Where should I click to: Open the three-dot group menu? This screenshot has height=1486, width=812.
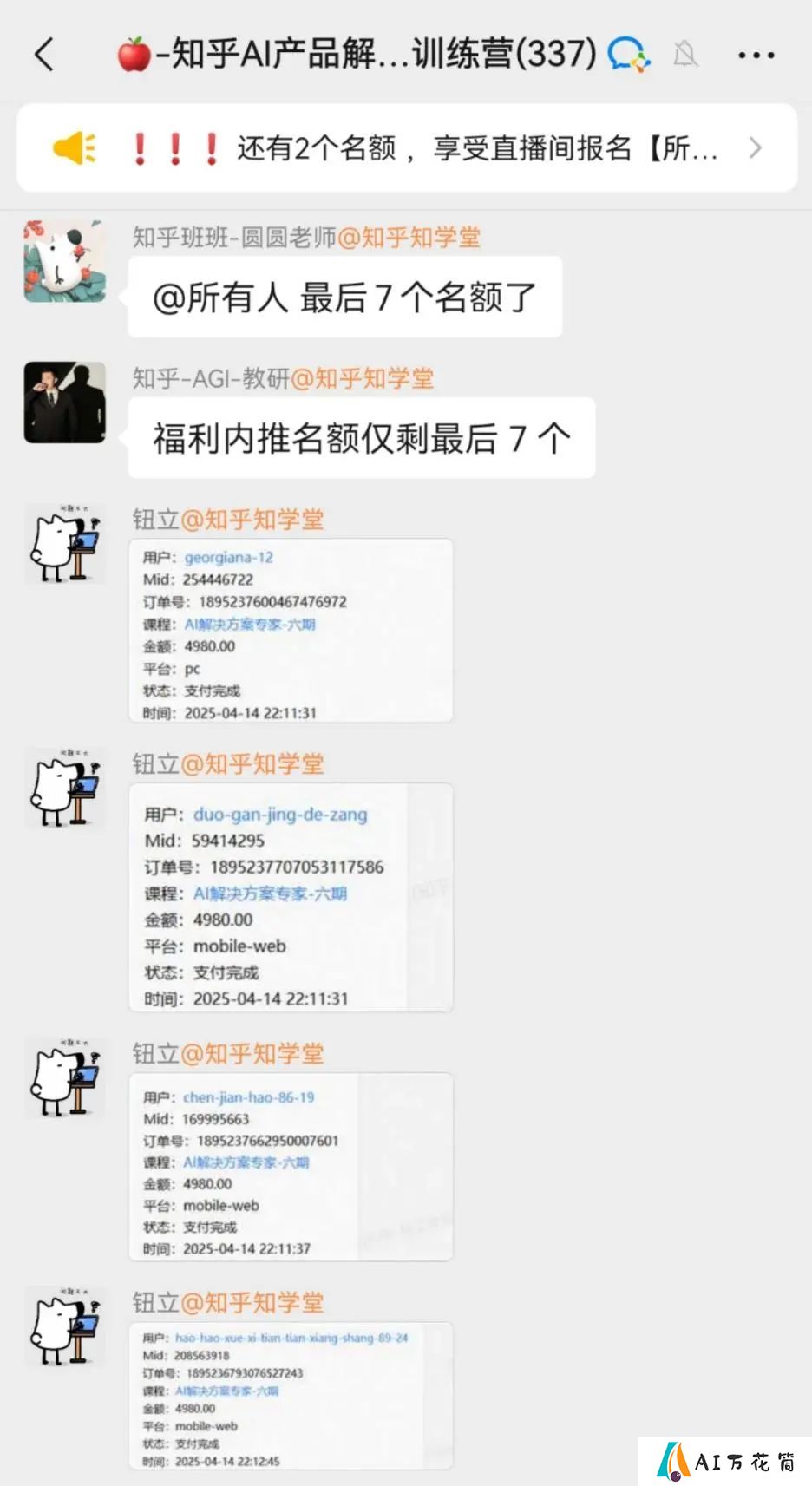[x=756, y=56]
